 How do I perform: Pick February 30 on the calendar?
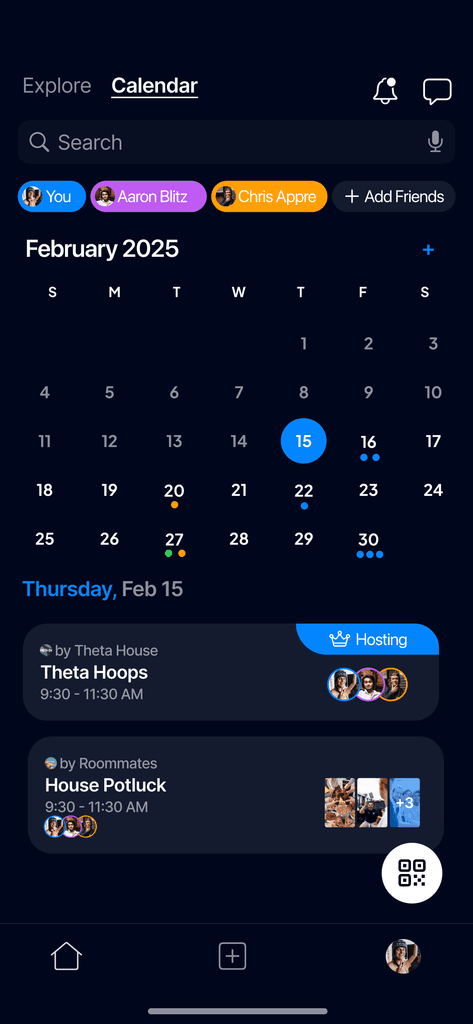coord(368,543)
